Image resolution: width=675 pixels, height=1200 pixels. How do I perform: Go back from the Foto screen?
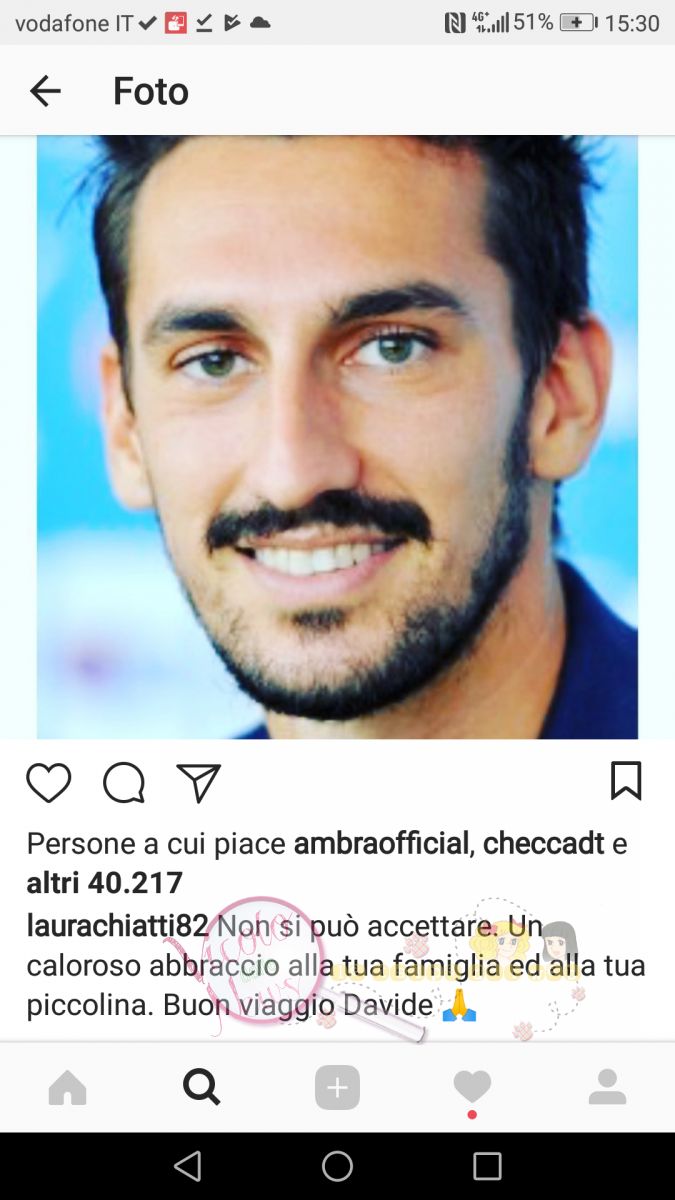point(45,91)
